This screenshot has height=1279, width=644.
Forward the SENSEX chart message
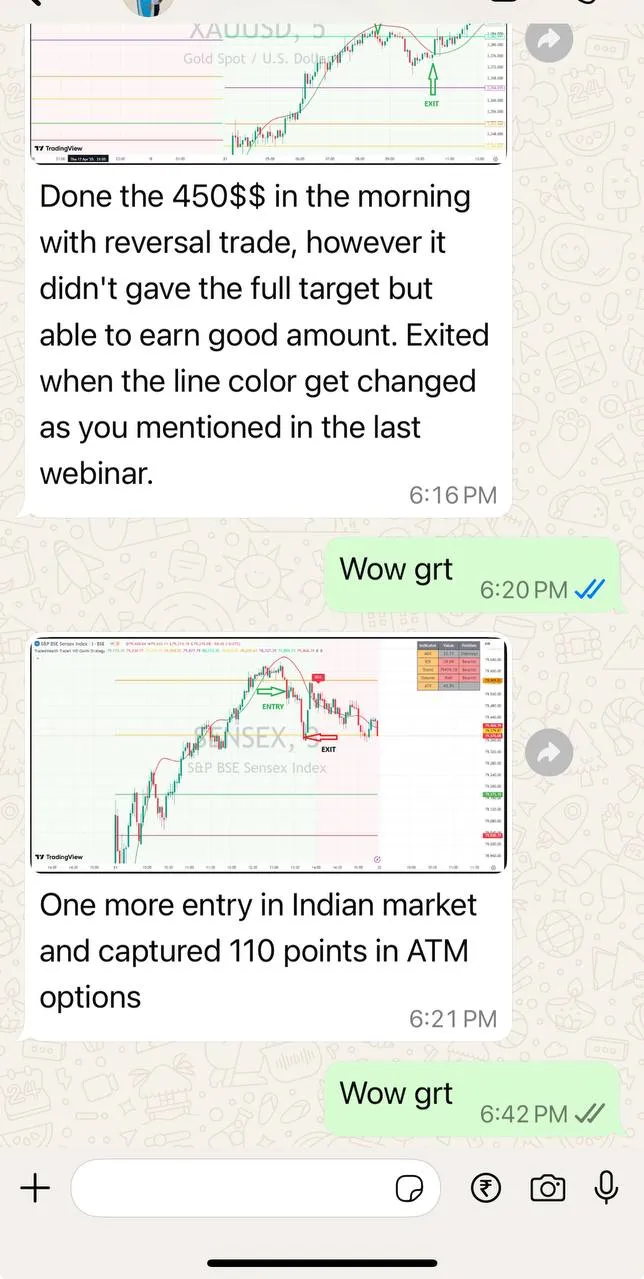[549, 754]
